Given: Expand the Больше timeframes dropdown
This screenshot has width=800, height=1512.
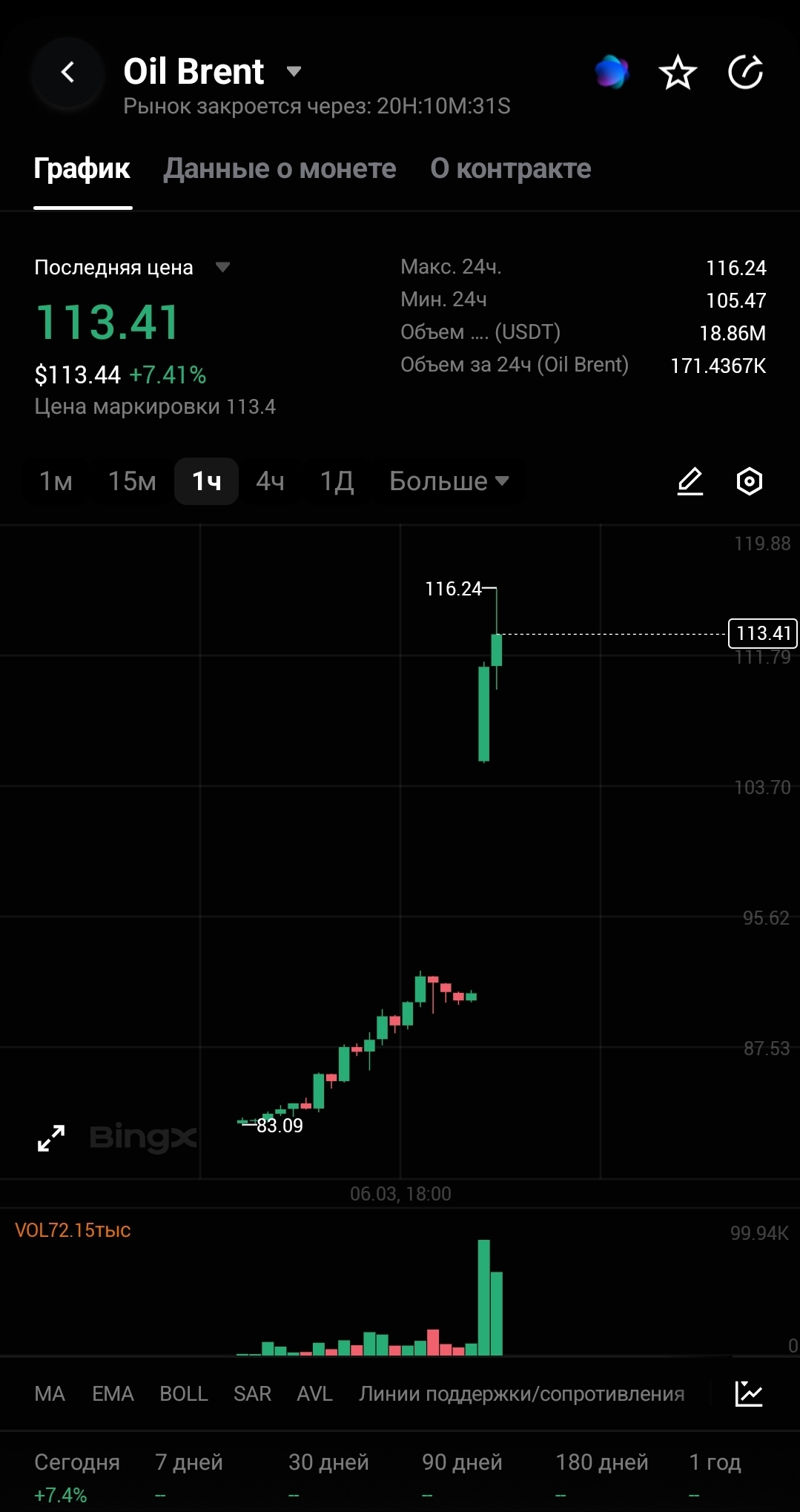Looking at the screenshot, I should 449,481.
